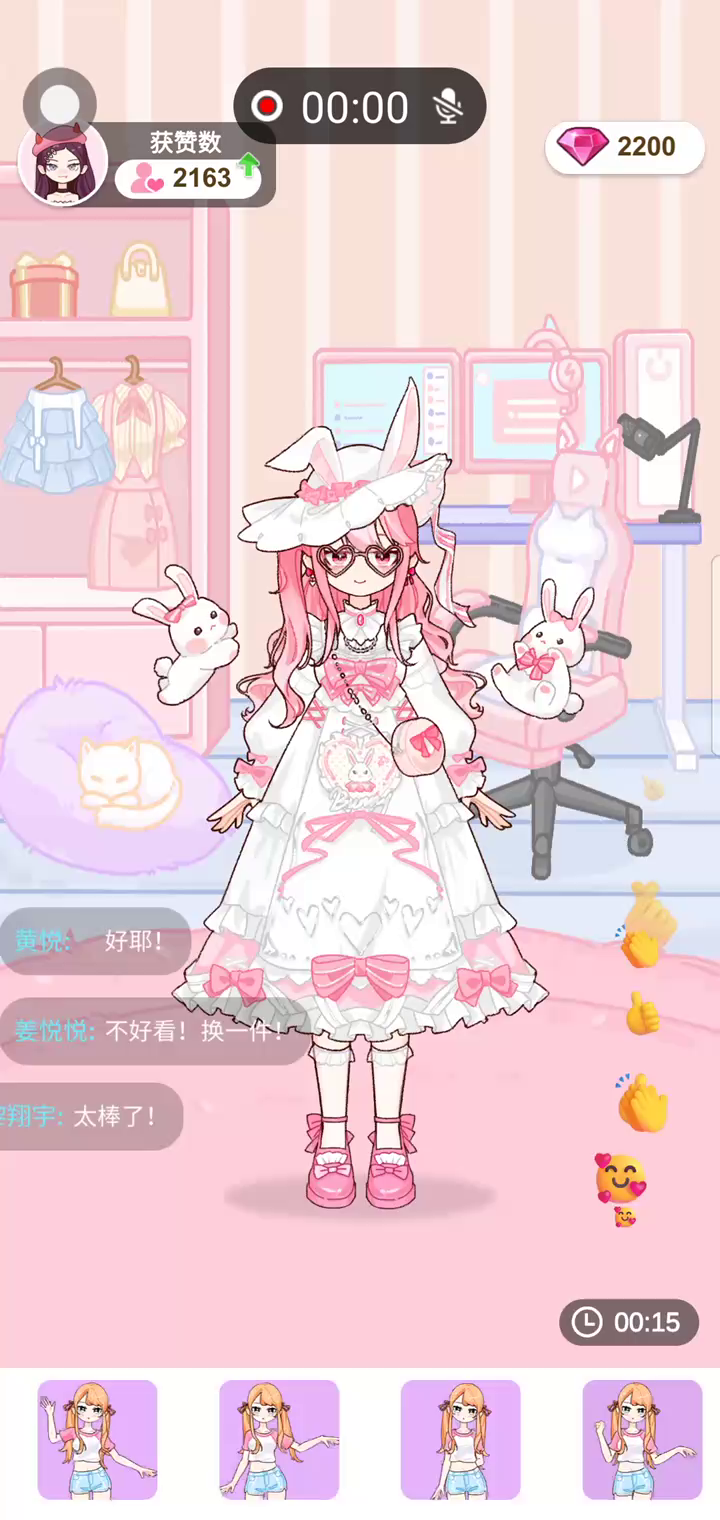Tap the floating gray circle button

point(60,103)
